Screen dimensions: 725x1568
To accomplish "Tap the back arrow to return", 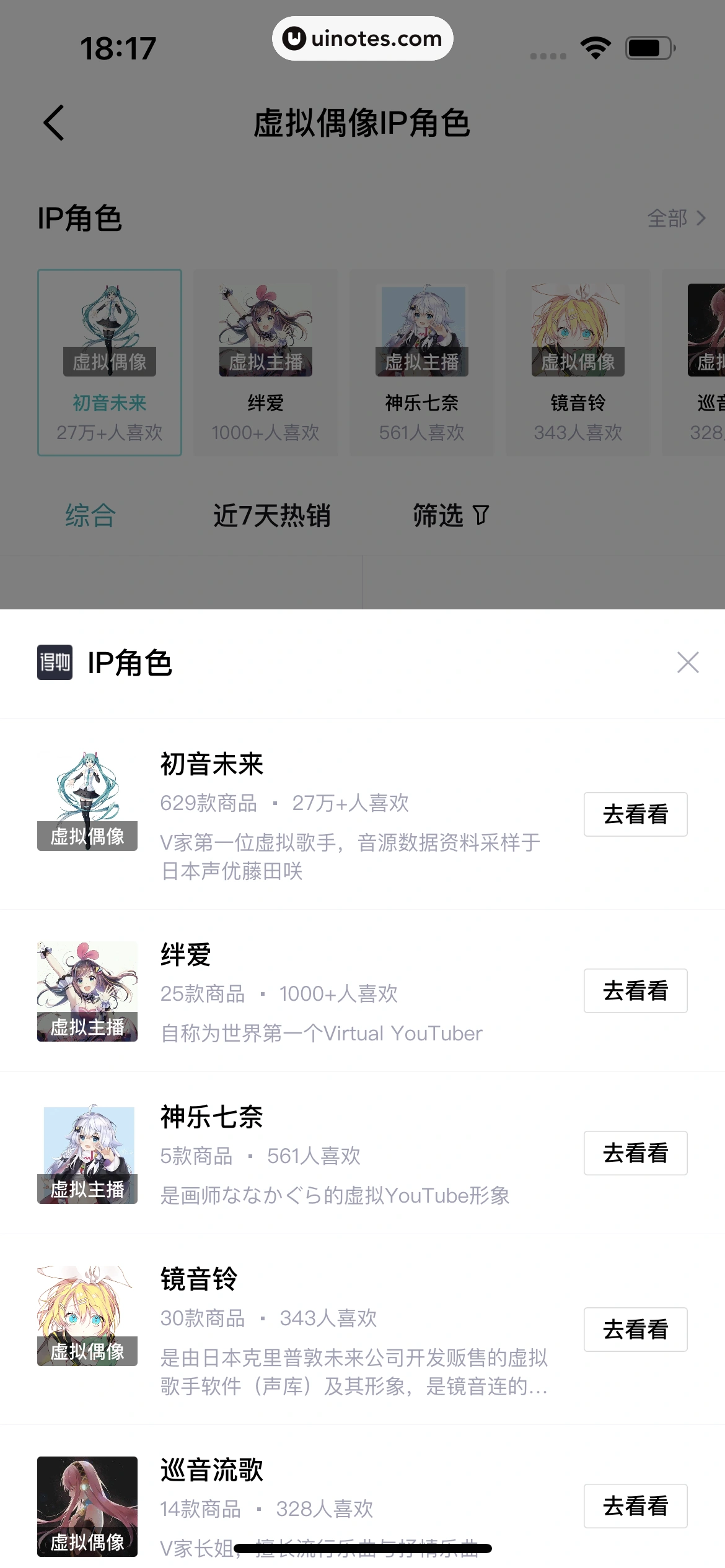I will pyautogui.click(x=54, y=122).
